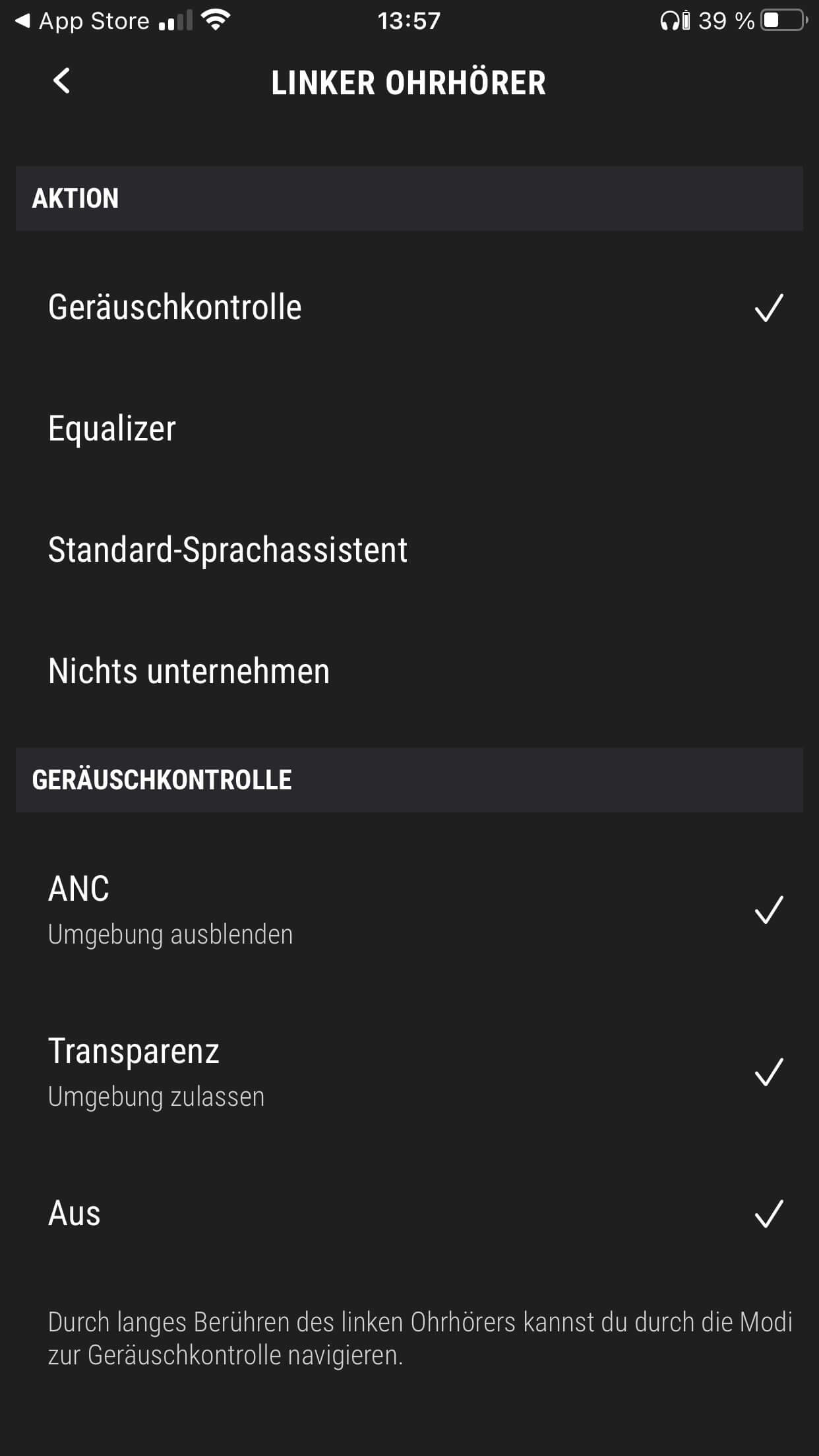
Task: Choose Equalizer as the action
Action: coord(409,429)
